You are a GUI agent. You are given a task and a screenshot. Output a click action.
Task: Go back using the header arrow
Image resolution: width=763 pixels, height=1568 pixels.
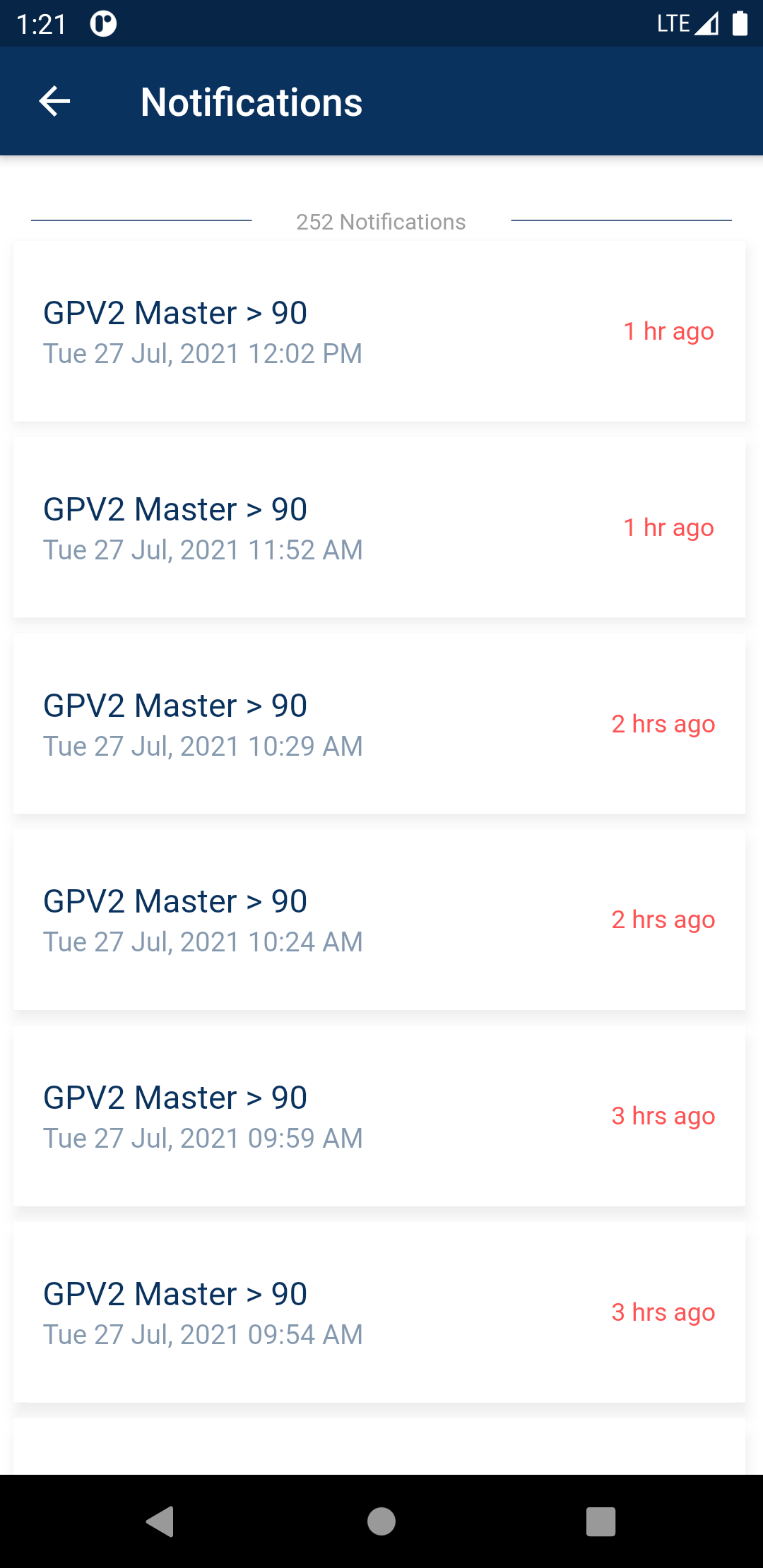(54, 102)
